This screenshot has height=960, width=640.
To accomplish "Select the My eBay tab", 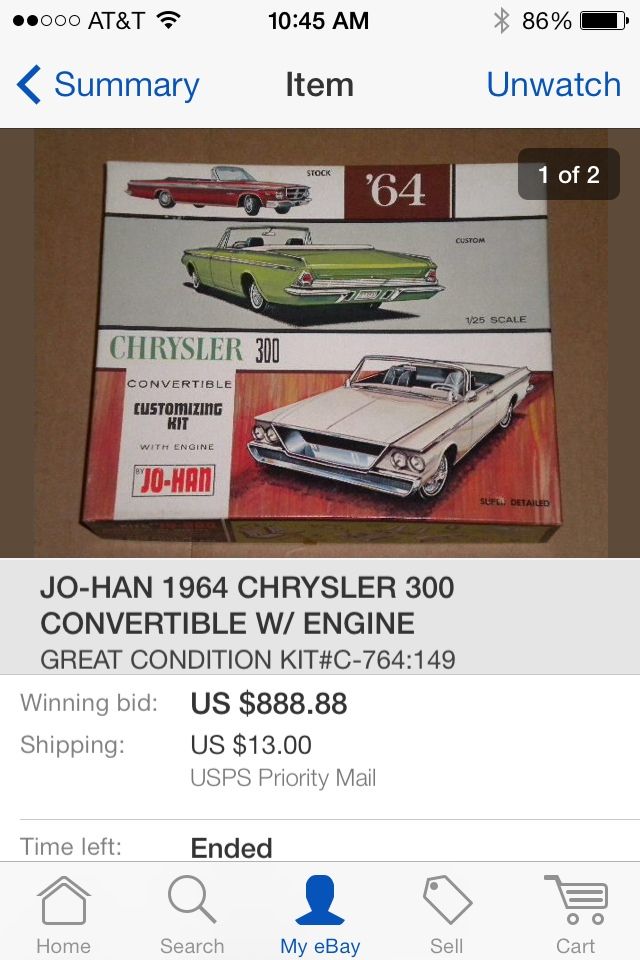I will click(x=320, y=913).
